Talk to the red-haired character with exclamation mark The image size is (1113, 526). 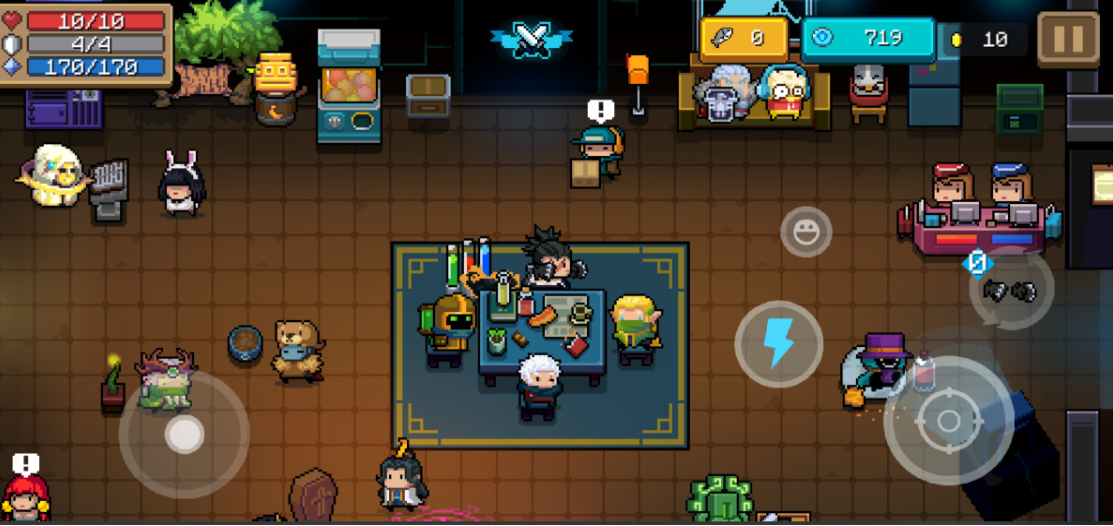click(26, 494)
